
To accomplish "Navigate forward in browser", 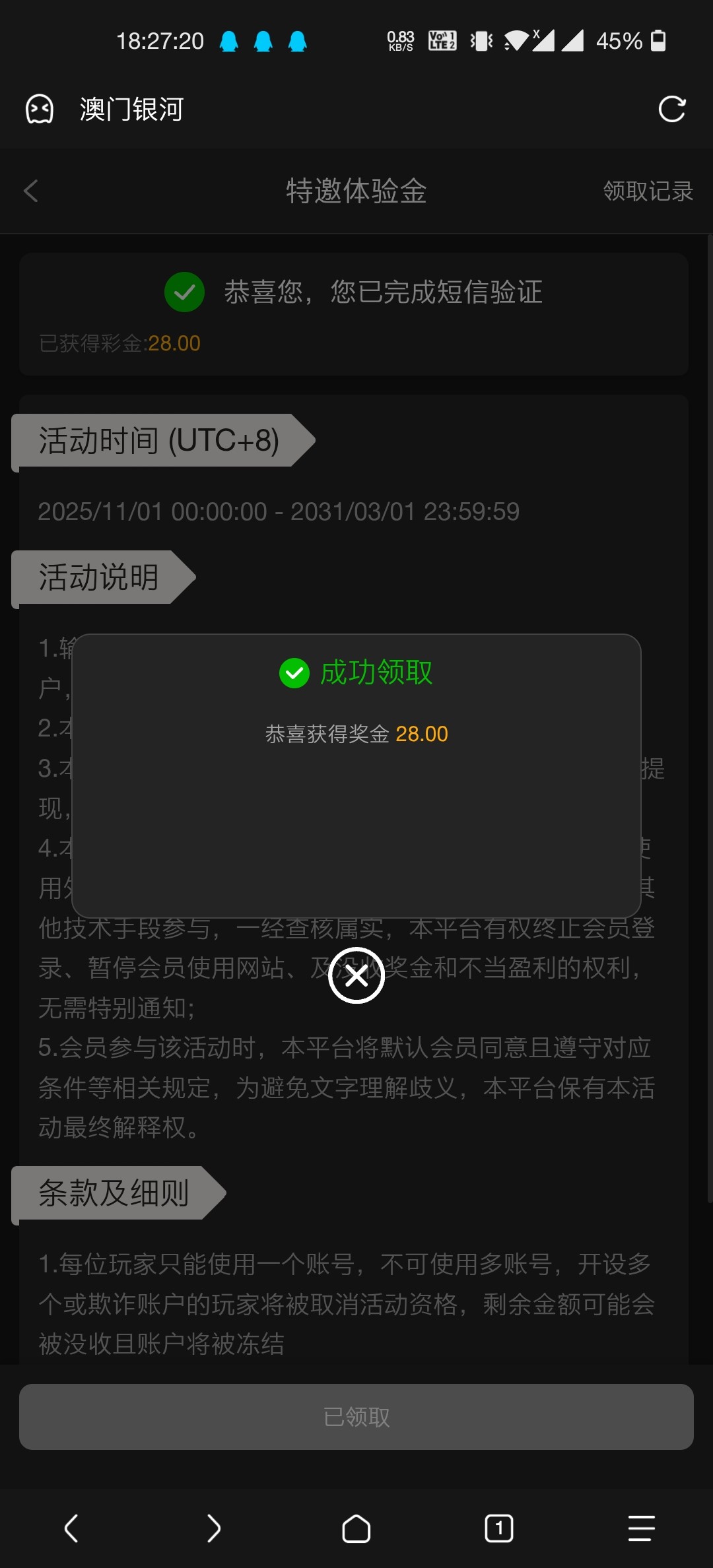I will 213,1528.
